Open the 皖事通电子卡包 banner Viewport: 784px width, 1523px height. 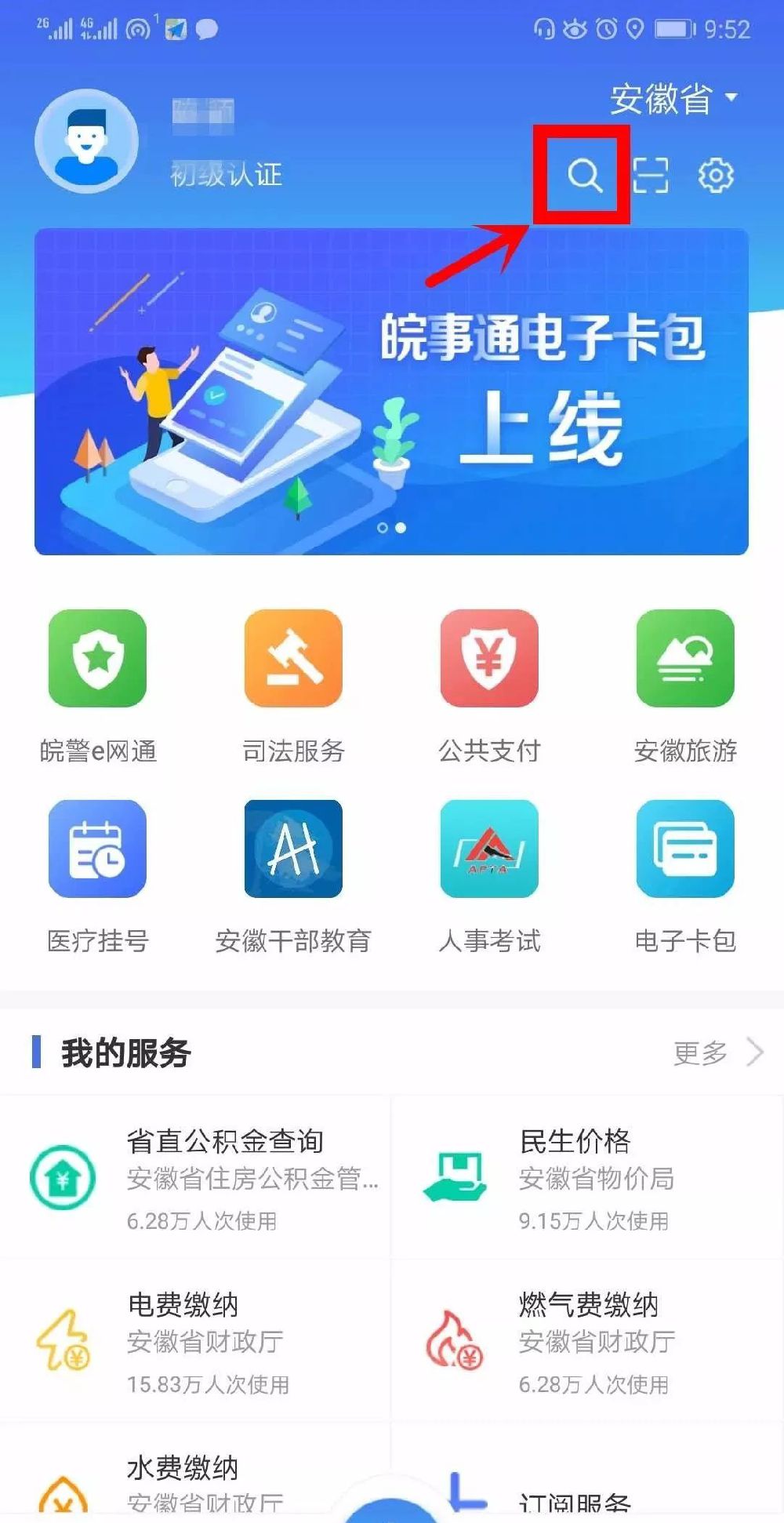tap(391, 391)
